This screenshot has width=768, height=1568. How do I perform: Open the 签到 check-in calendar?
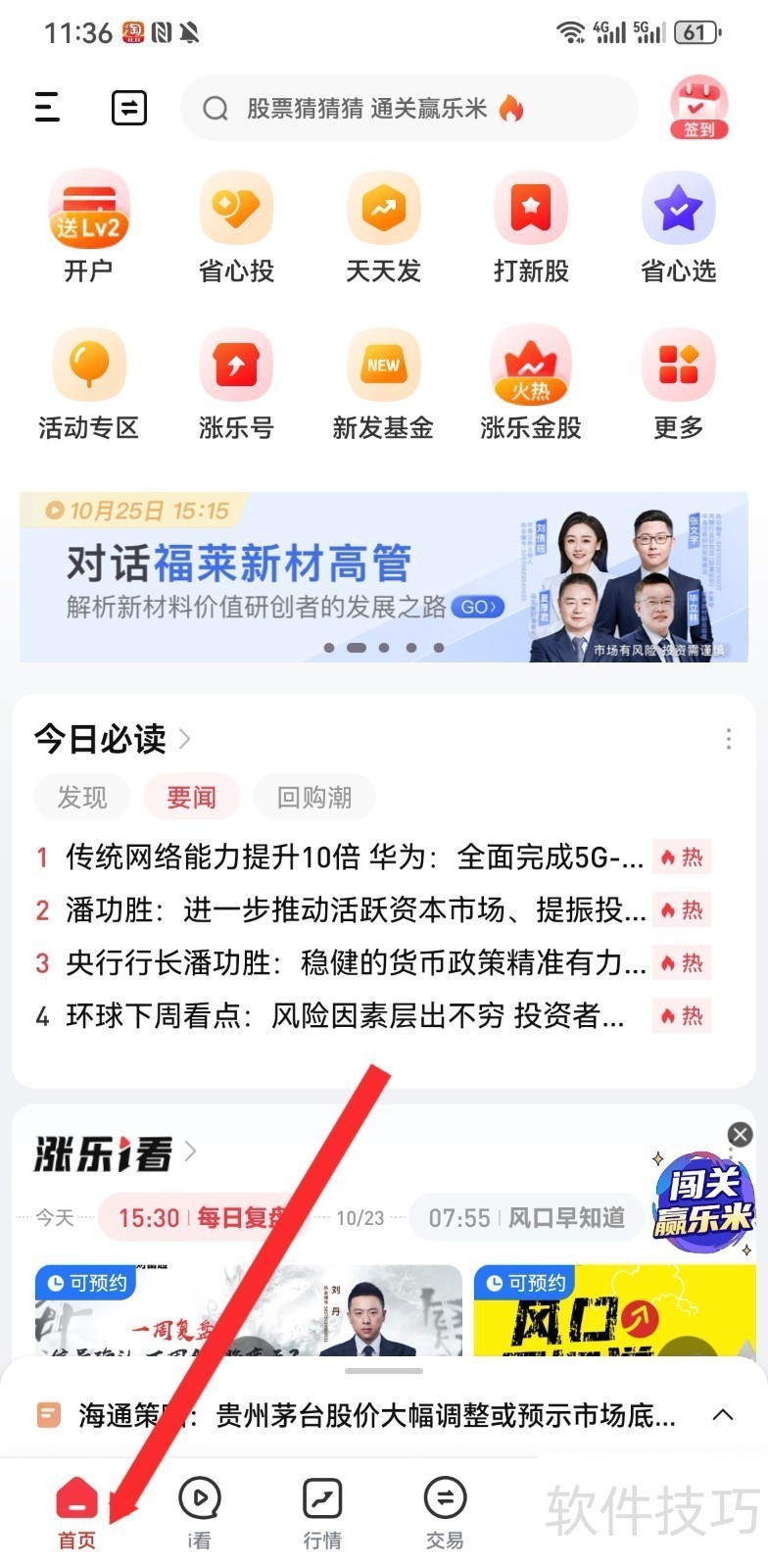[698, 106]
